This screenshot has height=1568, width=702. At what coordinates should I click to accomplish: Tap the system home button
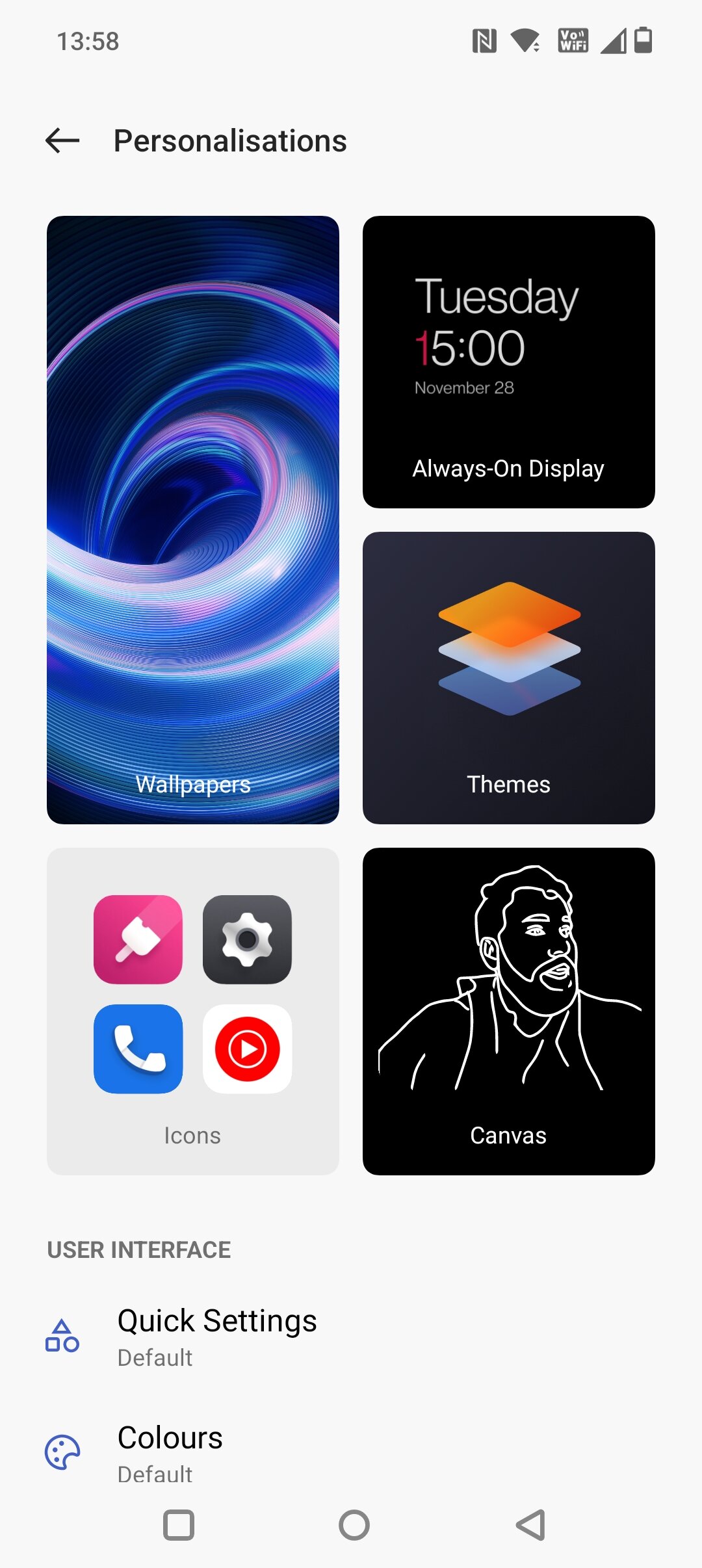pyautogui.click(x=354, y=1525)
